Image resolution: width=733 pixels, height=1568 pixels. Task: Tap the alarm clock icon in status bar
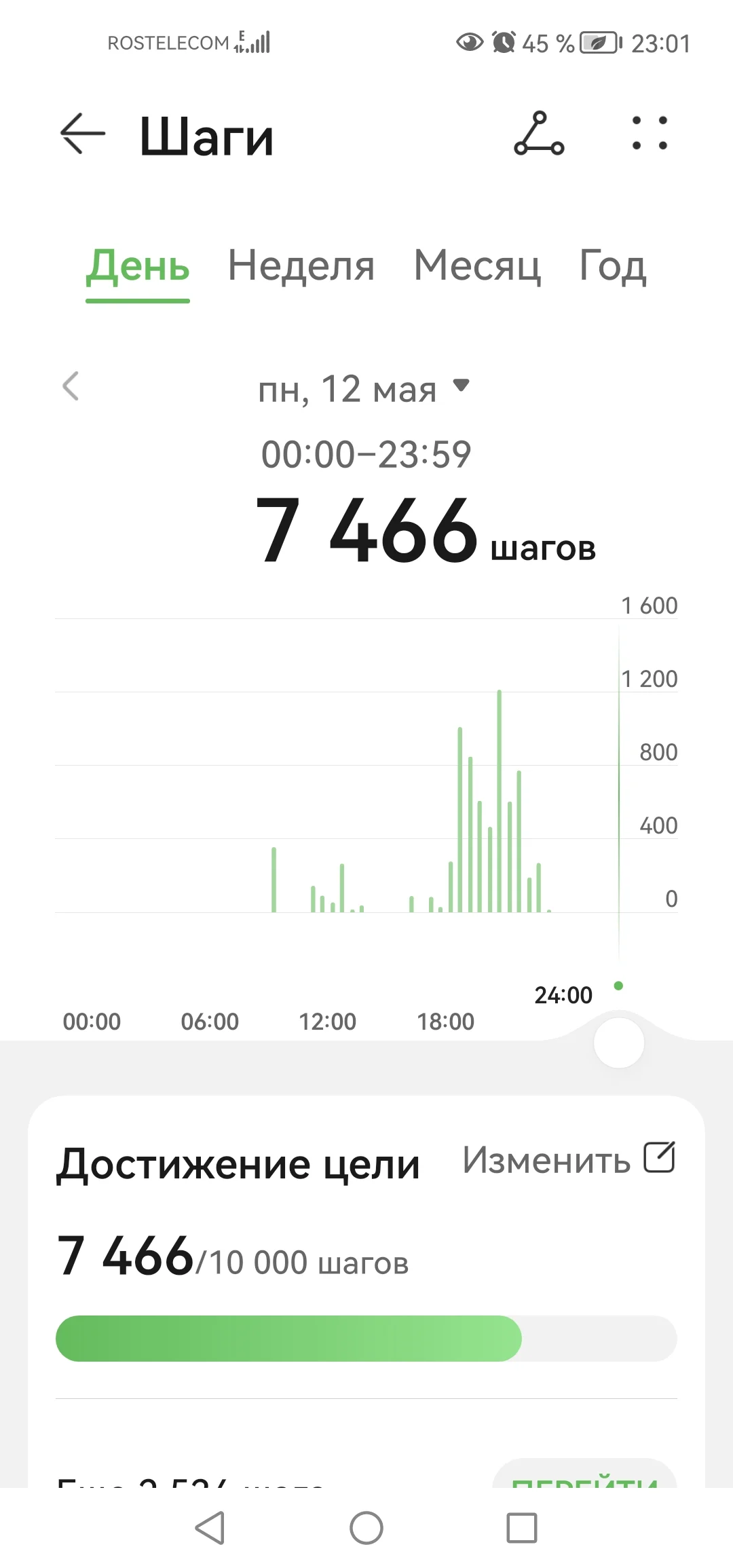(x=504, y=42)
